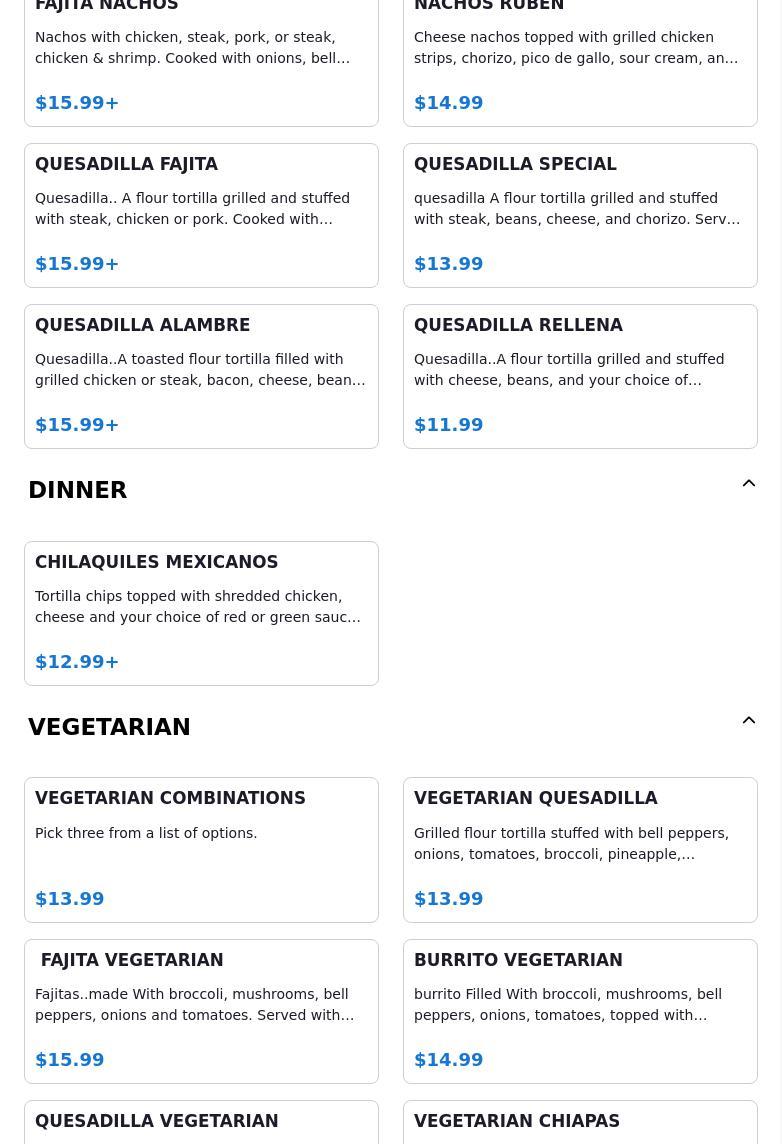Viewport: 782px width, 1144px height.
Task: Select the Quesadilla Vegetarian card
Action: click(201, 1124)
